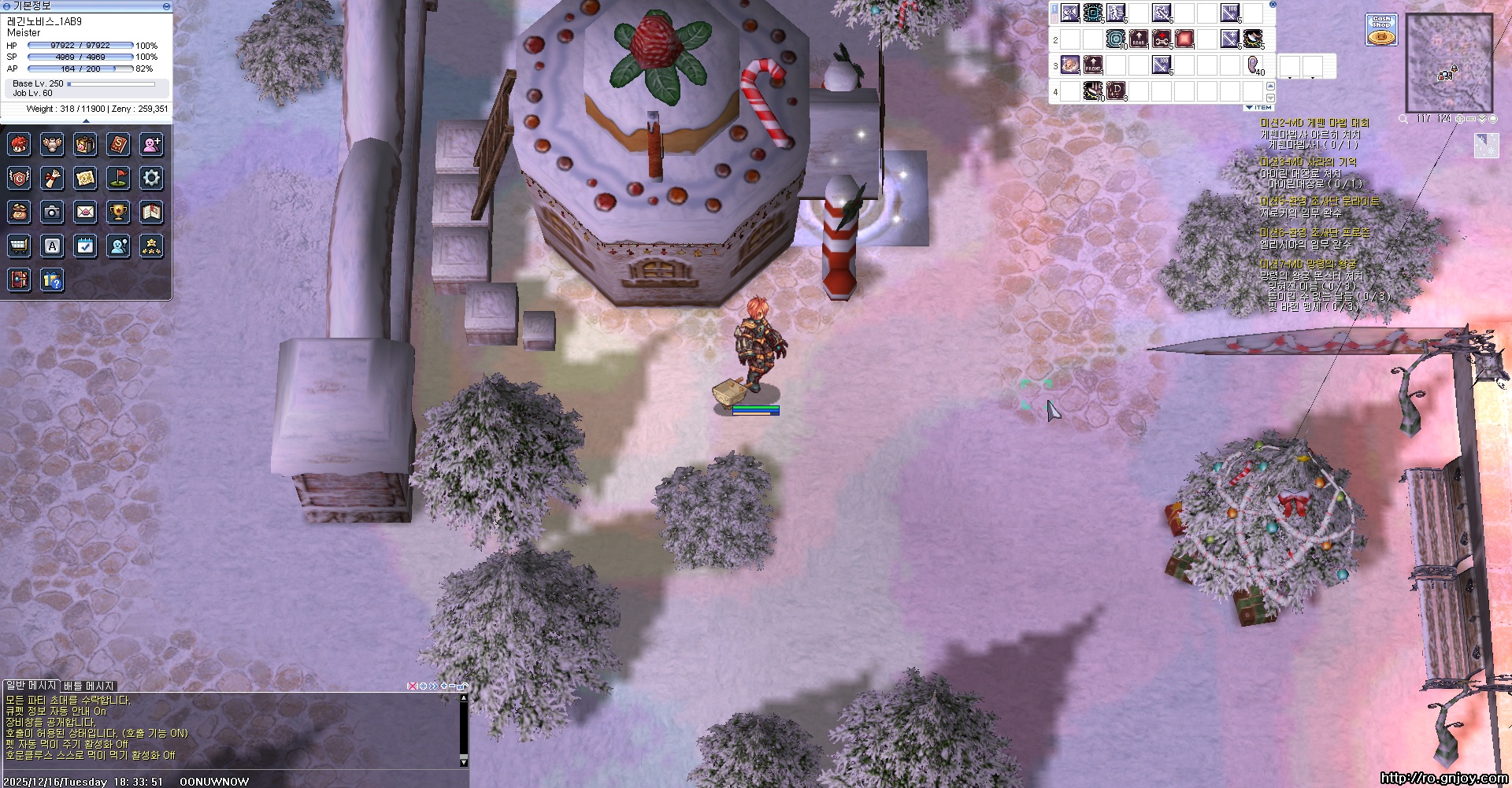This screenshot has height=788, width=1512.
Task: Collapse the menu panel with the up arrow
Action: coord(86,120)
